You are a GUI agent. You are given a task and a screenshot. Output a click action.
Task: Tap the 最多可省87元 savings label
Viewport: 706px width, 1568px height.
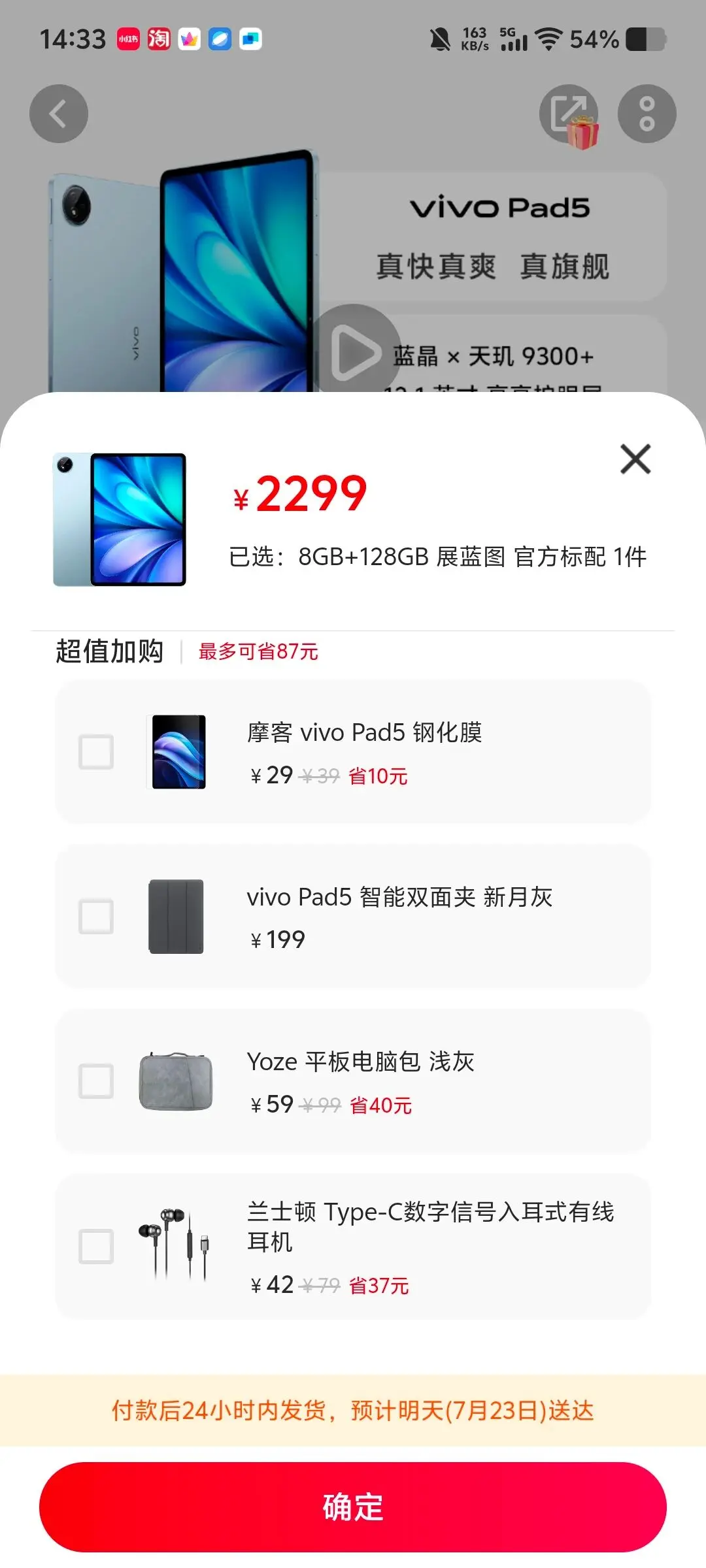click(258, 652)
